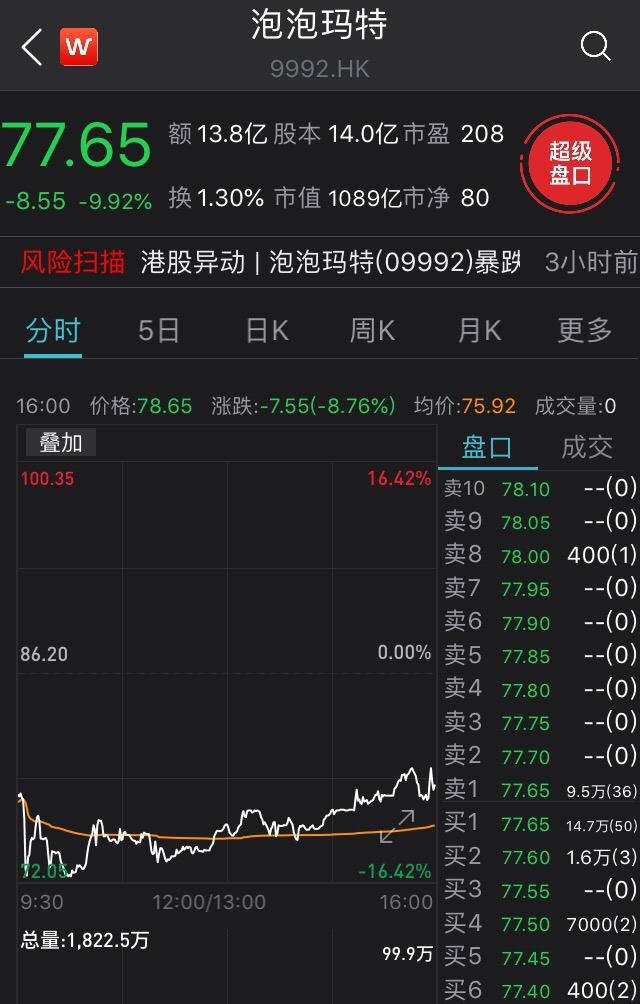The height and width of the screenshot is (1004, 640).
Task: Open the 更多 chart options
Action: [x=584, y=331]
